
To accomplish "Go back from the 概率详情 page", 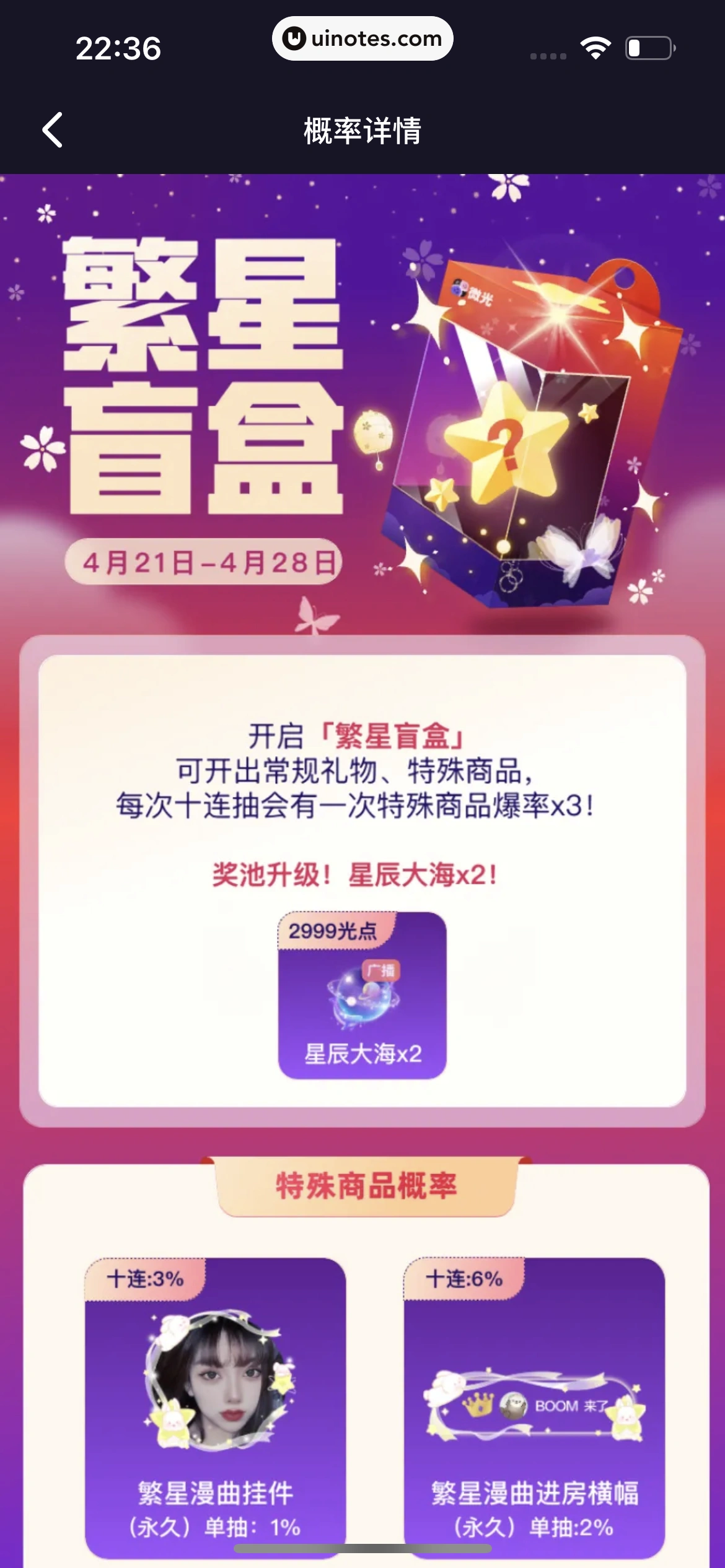I will coord(53,130).
